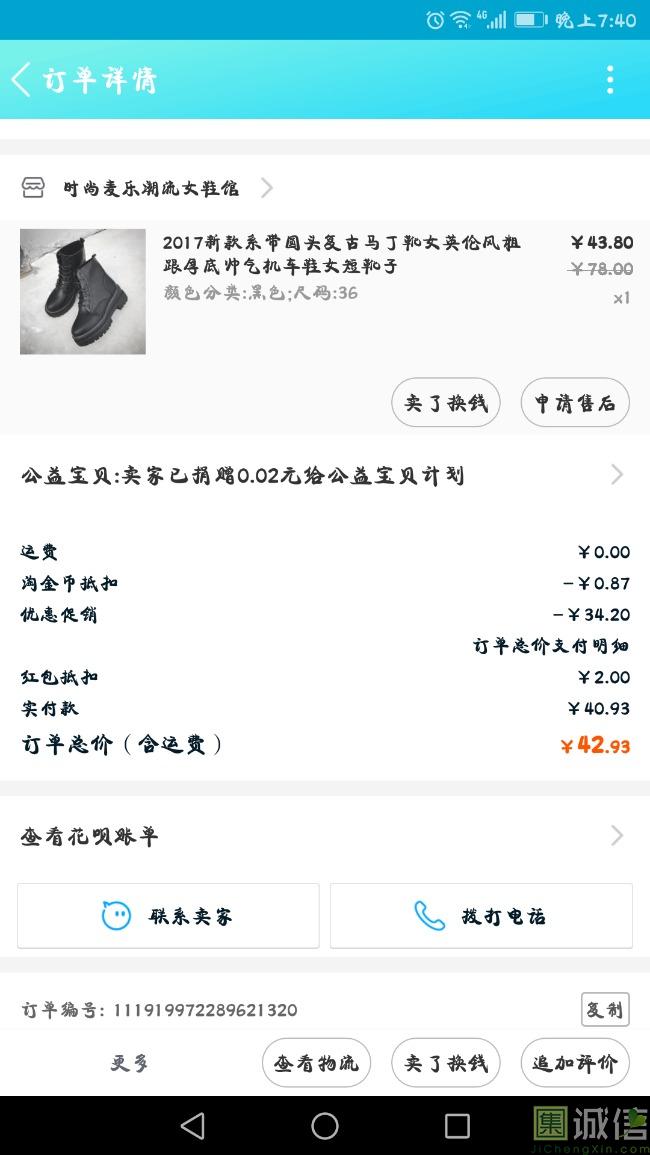The height and width of the screenshot is (1155, 650).
Task: Copy the order number with 复制
Action: 605,1009
